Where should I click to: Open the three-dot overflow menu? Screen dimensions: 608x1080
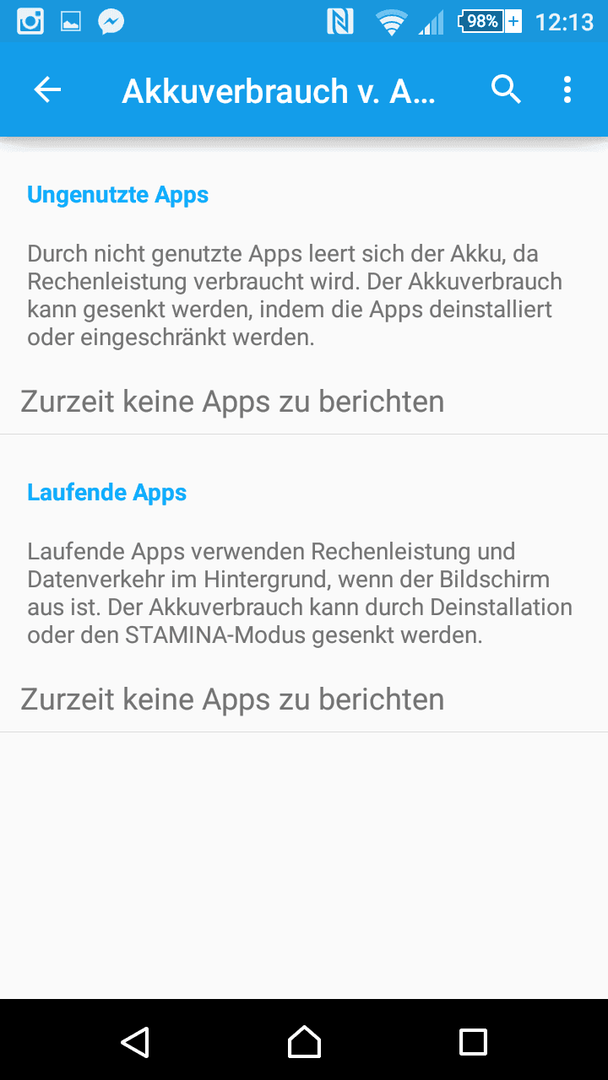point(567,90)
